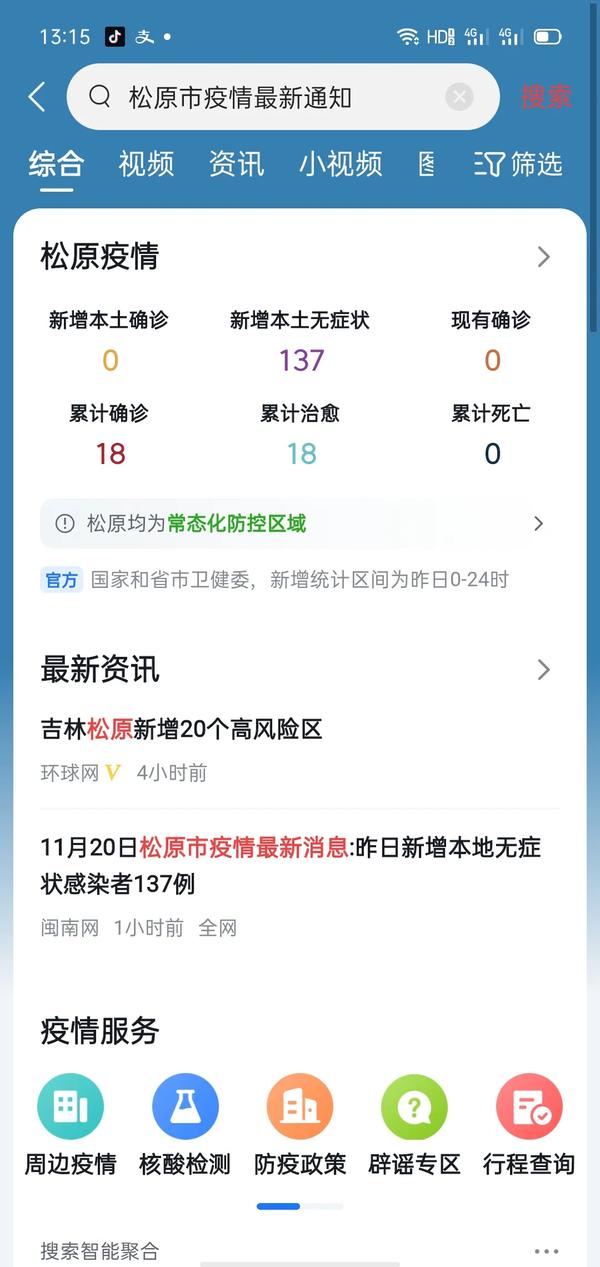Tap the search field with 松原市疫情最新通知
The width and height of the screenshot is (600, 1267).
coord(283,97)
